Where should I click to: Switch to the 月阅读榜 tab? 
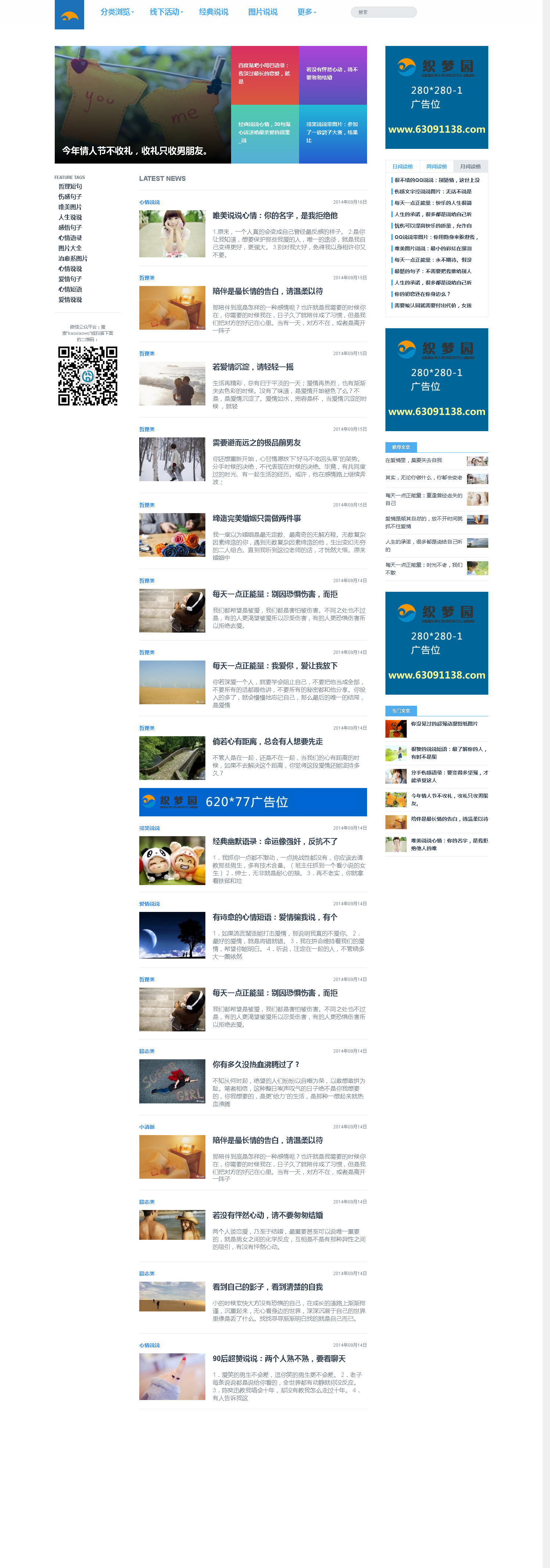point(470,166)
